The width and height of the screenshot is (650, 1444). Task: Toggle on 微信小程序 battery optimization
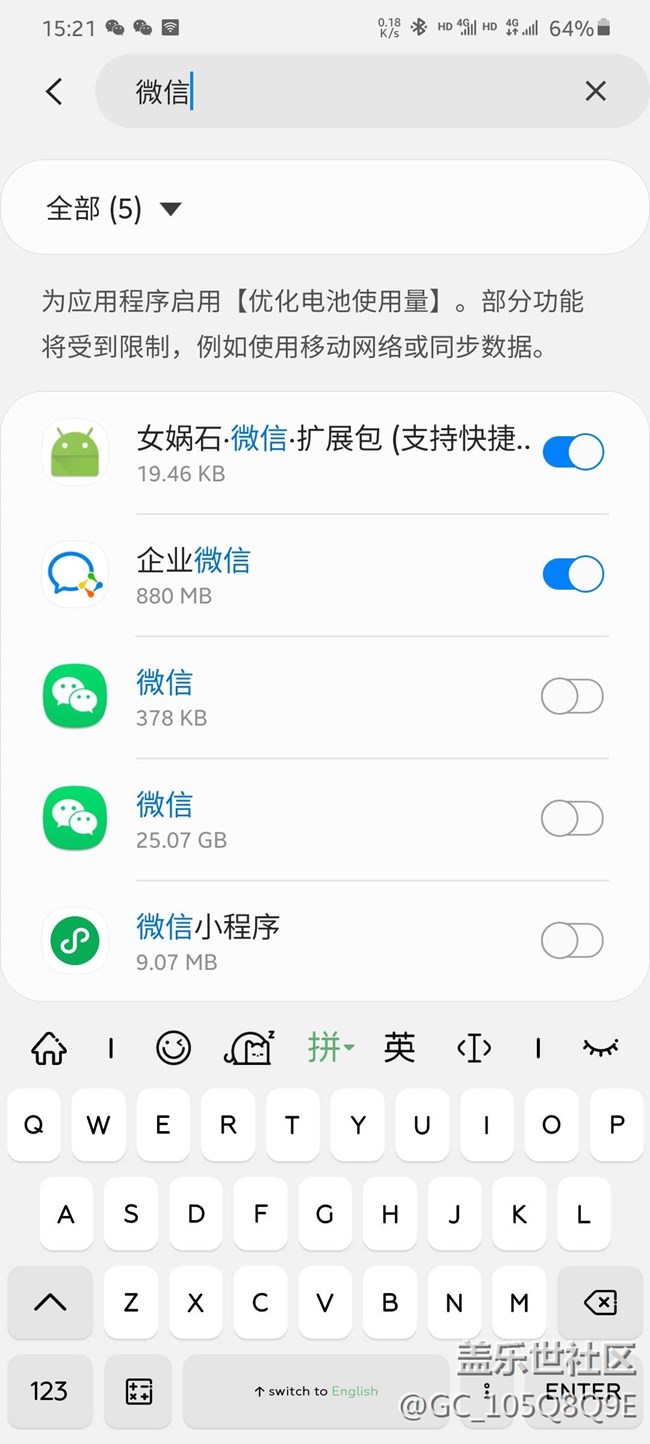(572, 940)
